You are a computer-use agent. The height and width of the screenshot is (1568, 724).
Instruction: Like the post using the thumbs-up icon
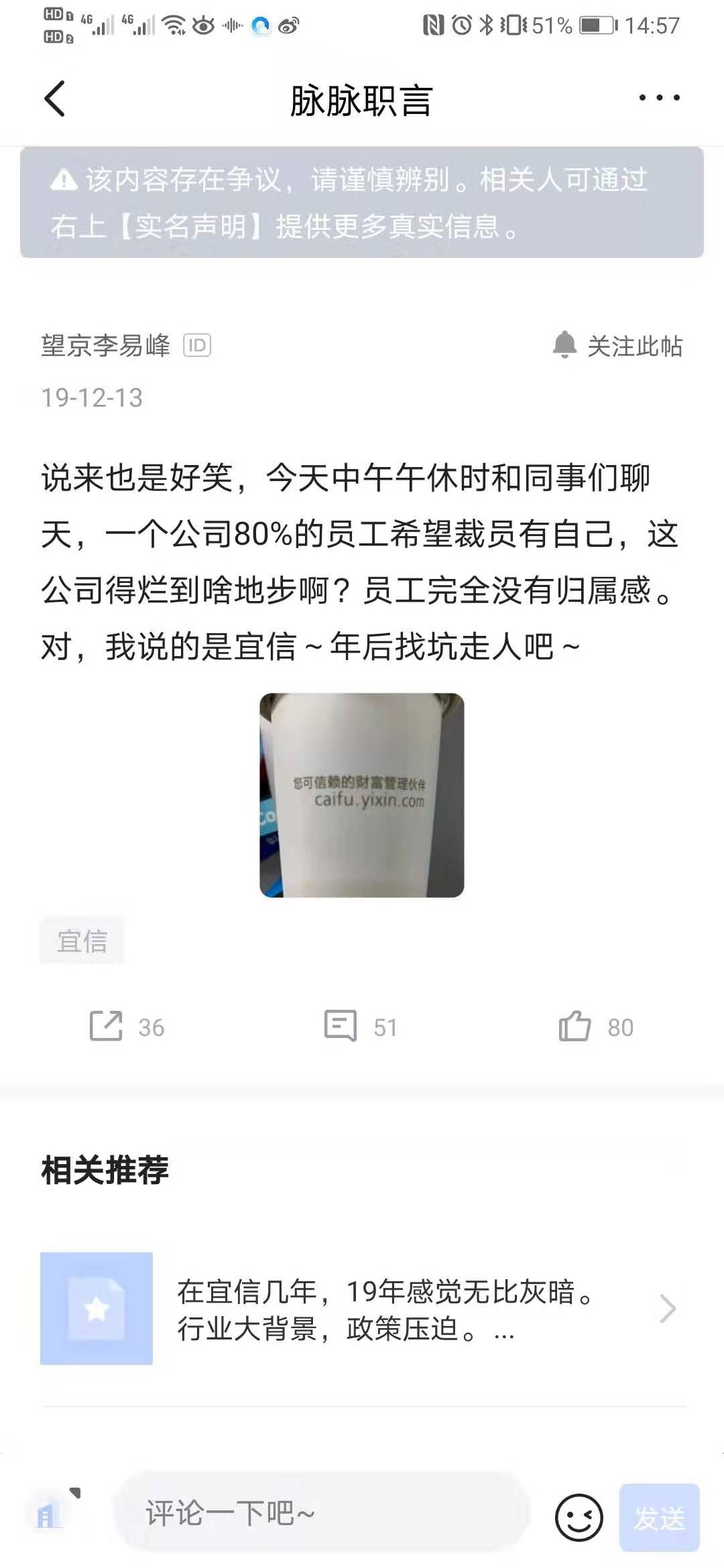click(x=577, y=1026)
